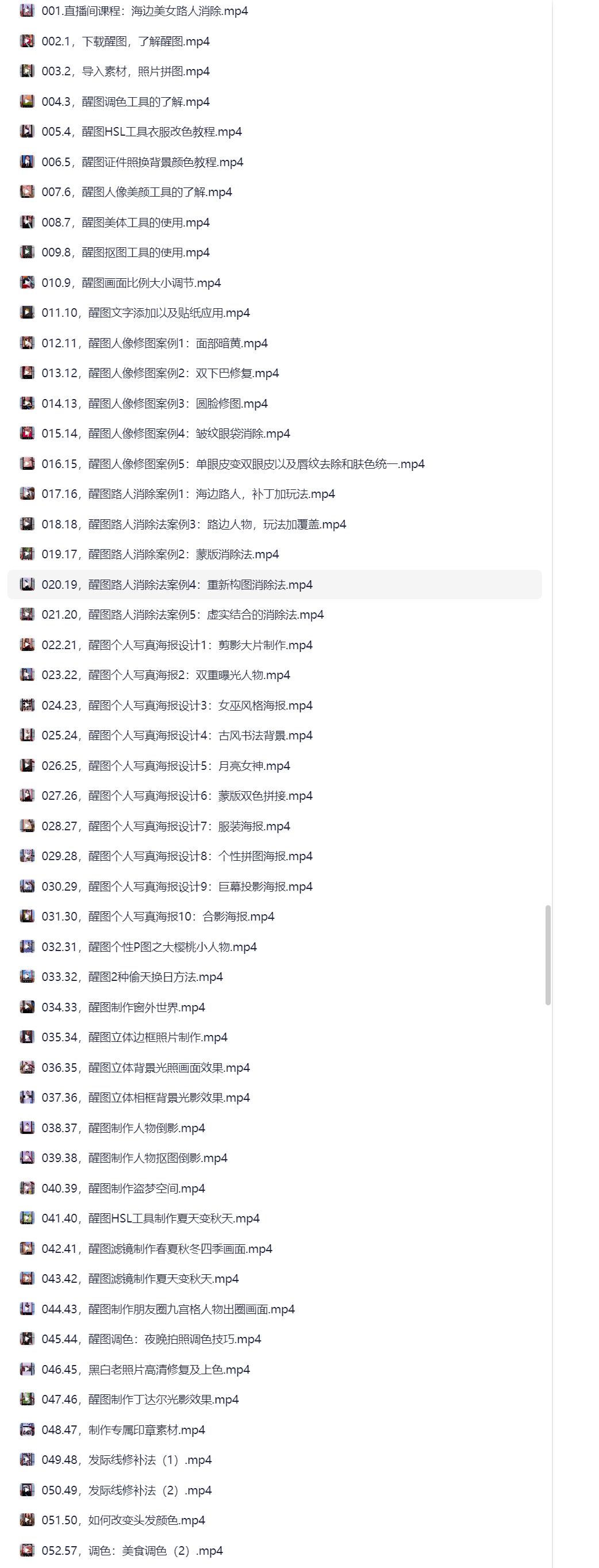Open 031.30 合影海报 video

click(x=158, y=916)
